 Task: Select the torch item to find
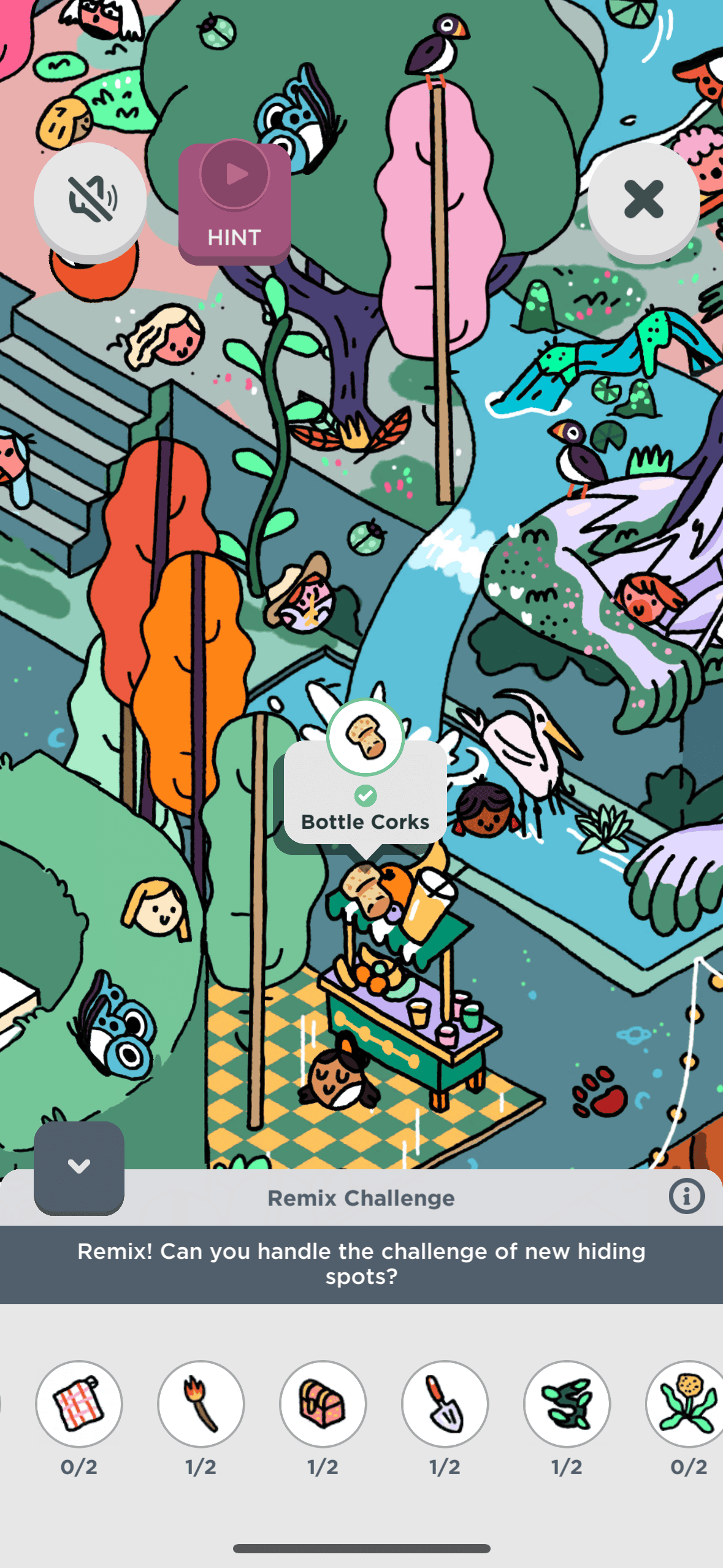tap(201, 1404)
